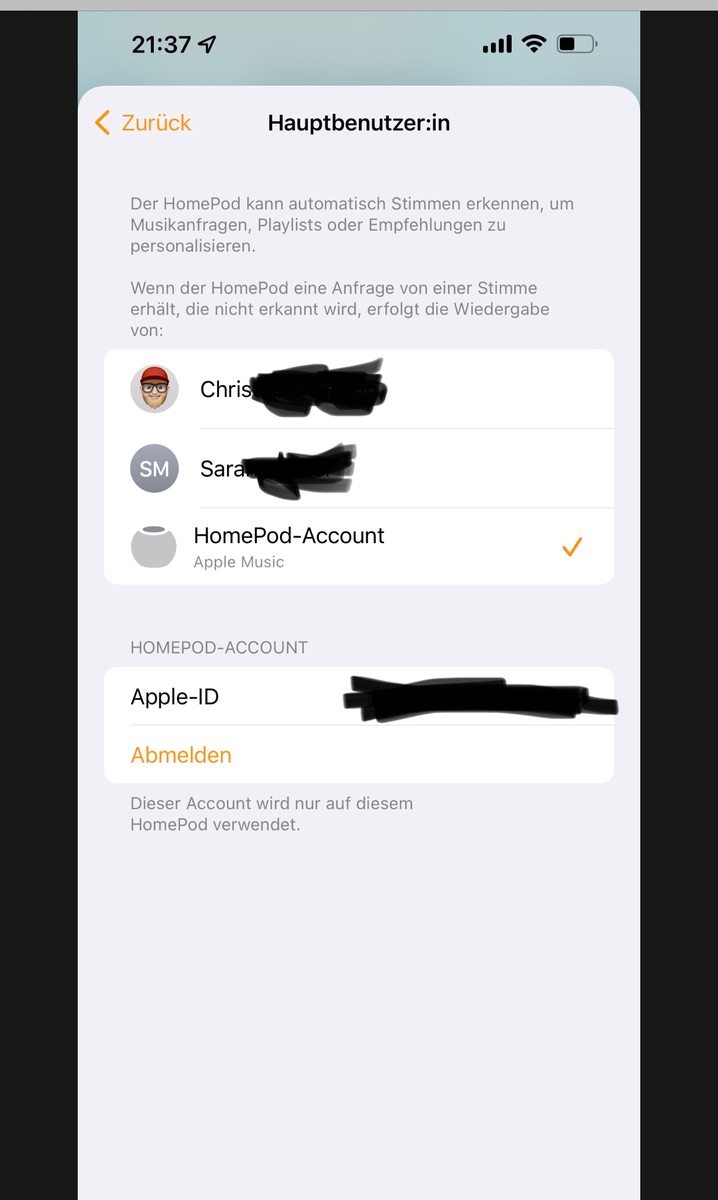Tap Abmelden to sign out
718x1200 pixels.
[x=181, y=755]
